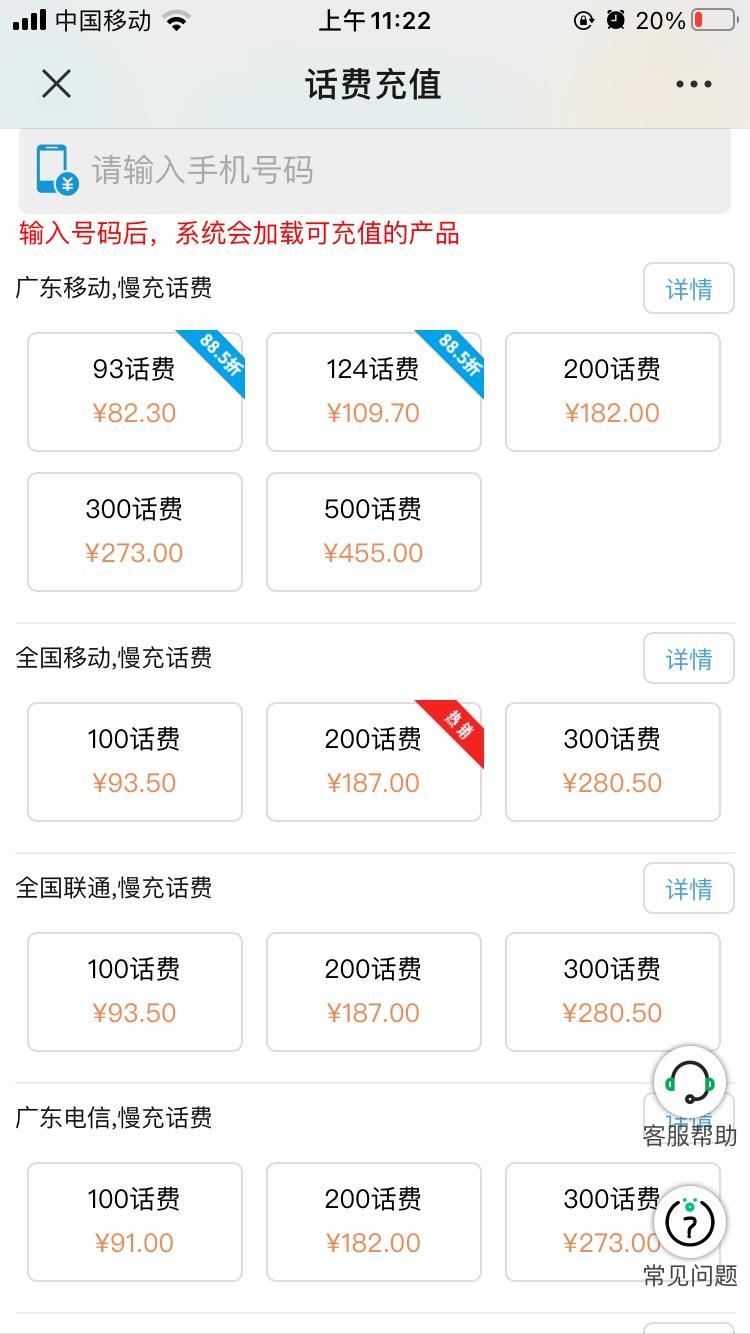Select 100话费 ¥91.00 under 广东电信
Screen dimensions: 750x1334
tap(134, 1221)
